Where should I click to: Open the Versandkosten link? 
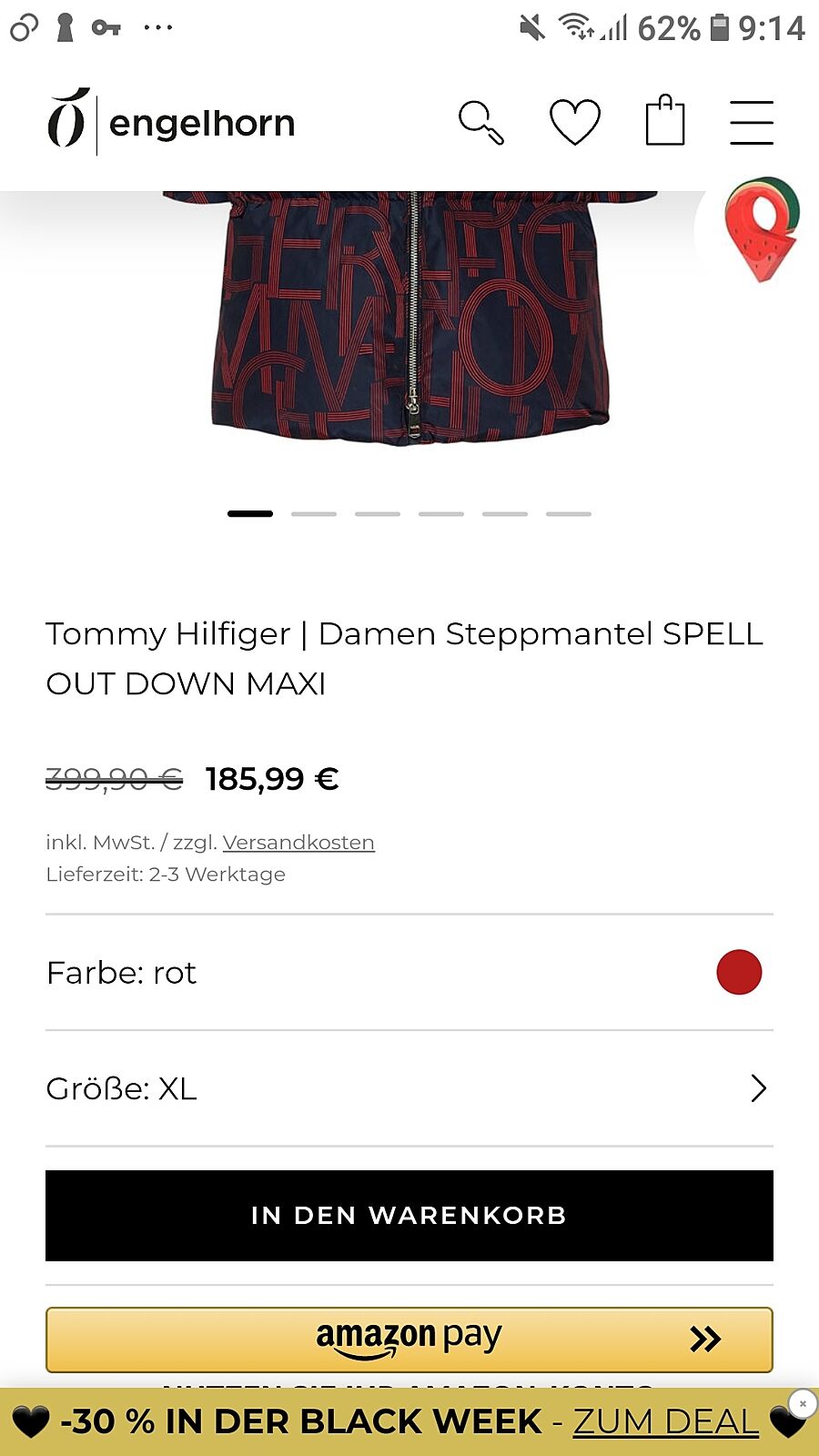click(298, 843)
